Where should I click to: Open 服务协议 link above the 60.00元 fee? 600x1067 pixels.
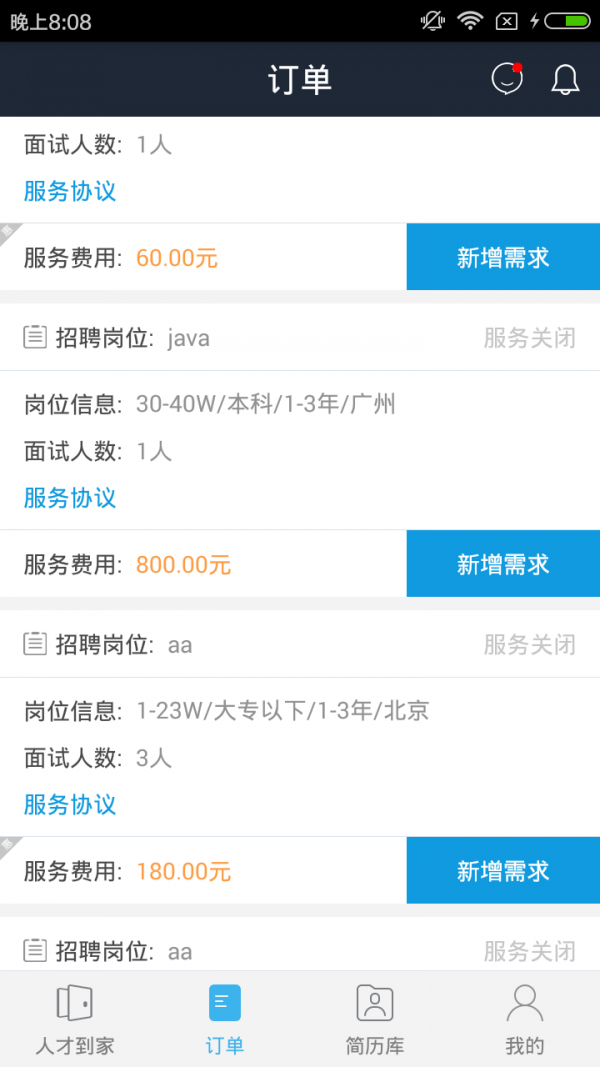(x=70, y=191)
